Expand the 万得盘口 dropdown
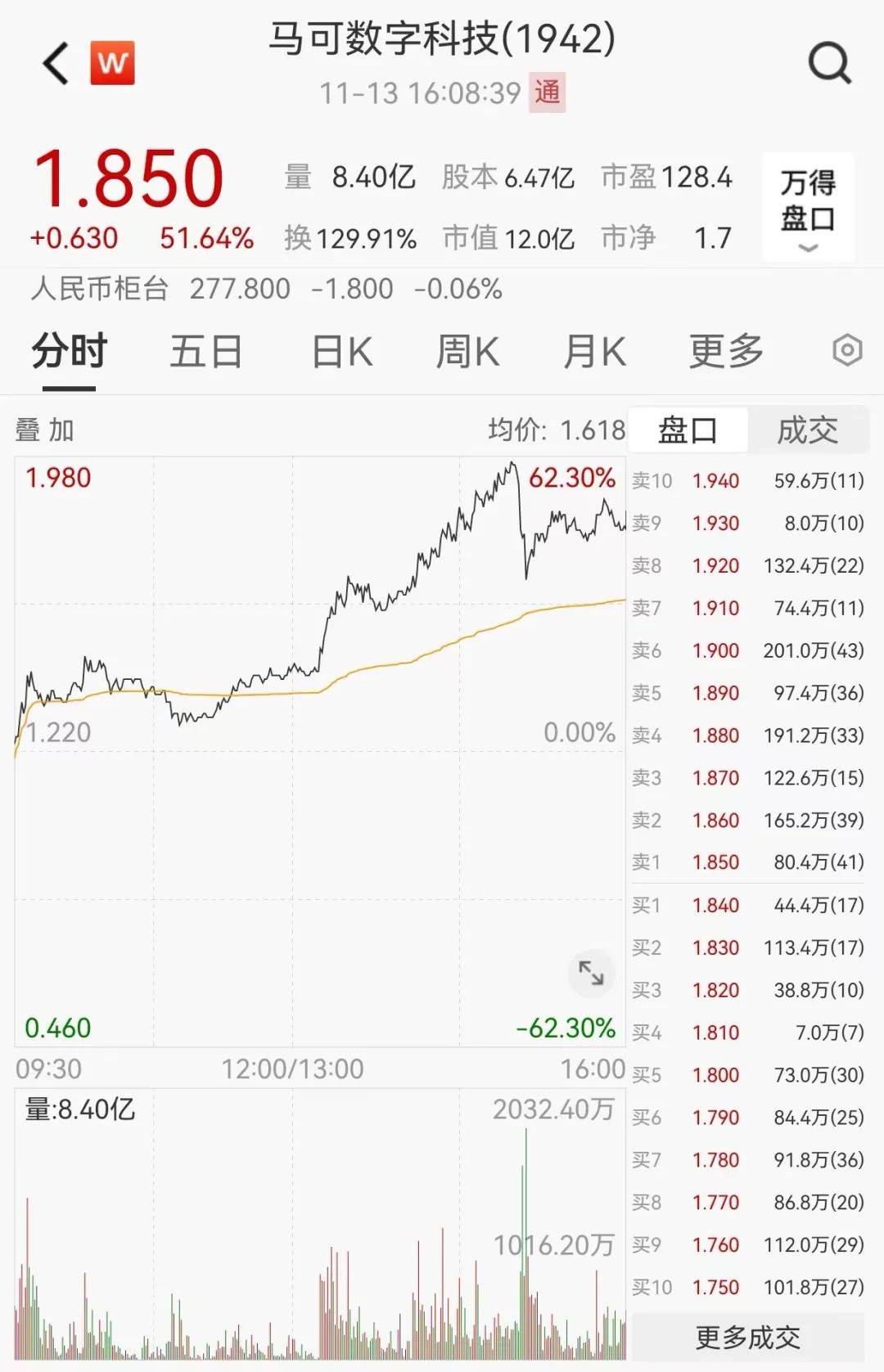Image resolution: width=884 pixels, height=1372 pixels. click(808, 208)
